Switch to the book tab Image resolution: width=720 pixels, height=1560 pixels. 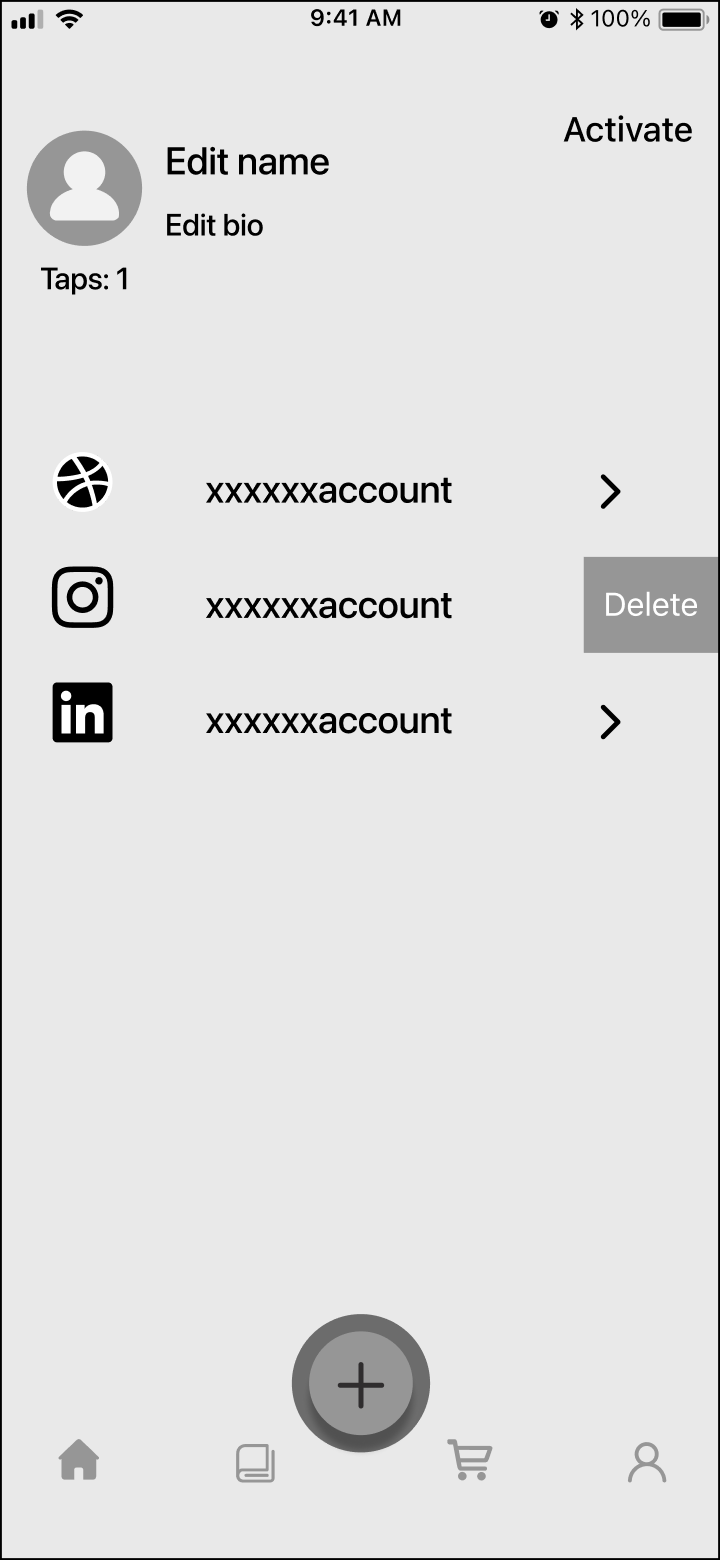pos(255,1463)
